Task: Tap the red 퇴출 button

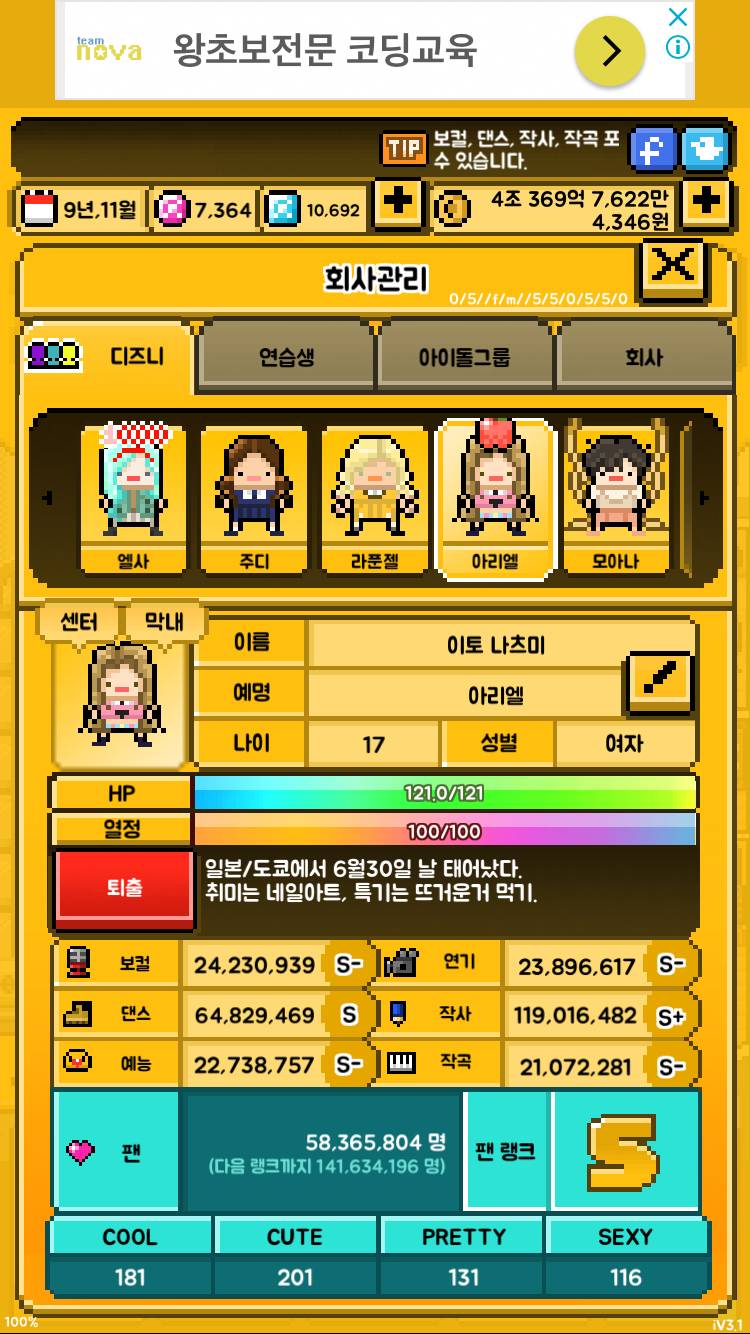Action: pos(125,886)
